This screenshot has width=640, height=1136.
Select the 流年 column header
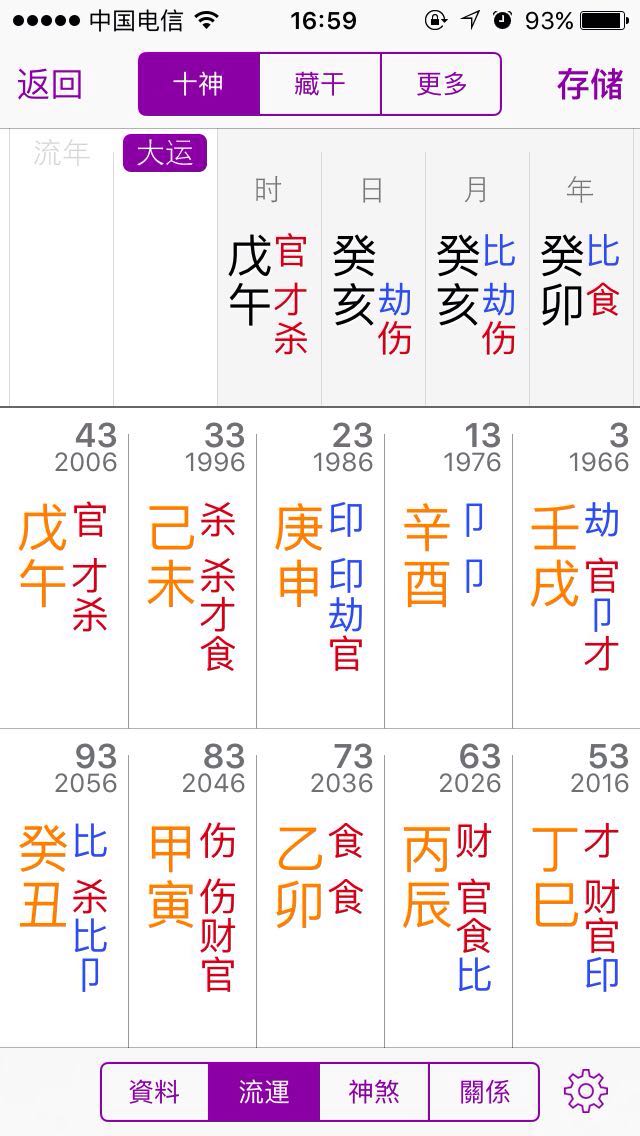tap(61, 154)
